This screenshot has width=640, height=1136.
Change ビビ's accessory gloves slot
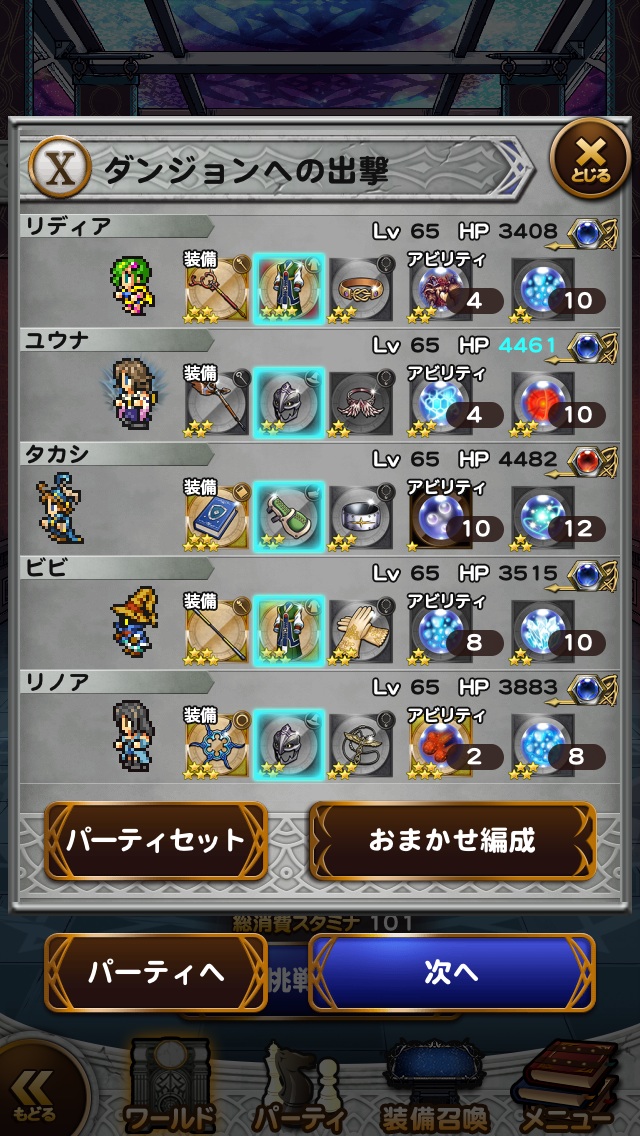pyautogui.click(x=360, y=632)
